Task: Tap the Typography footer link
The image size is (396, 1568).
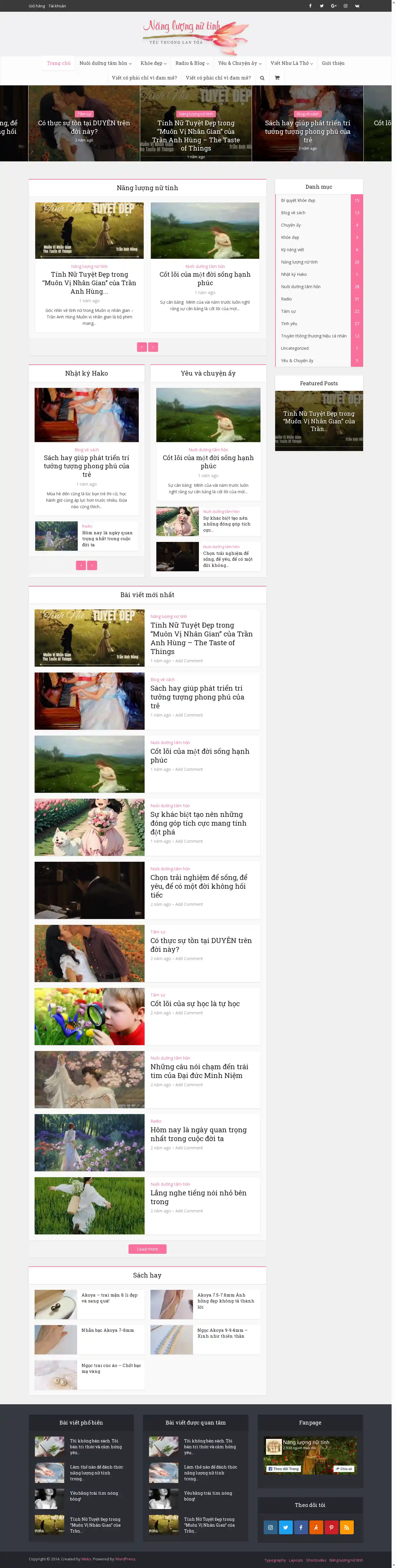Action: (275, 1560)
